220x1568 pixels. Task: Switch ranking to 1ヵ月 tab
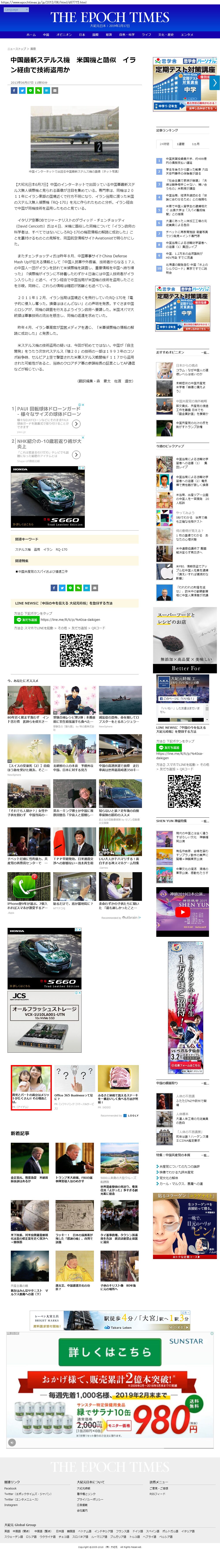pyautogui.click(x=196, y=144)
